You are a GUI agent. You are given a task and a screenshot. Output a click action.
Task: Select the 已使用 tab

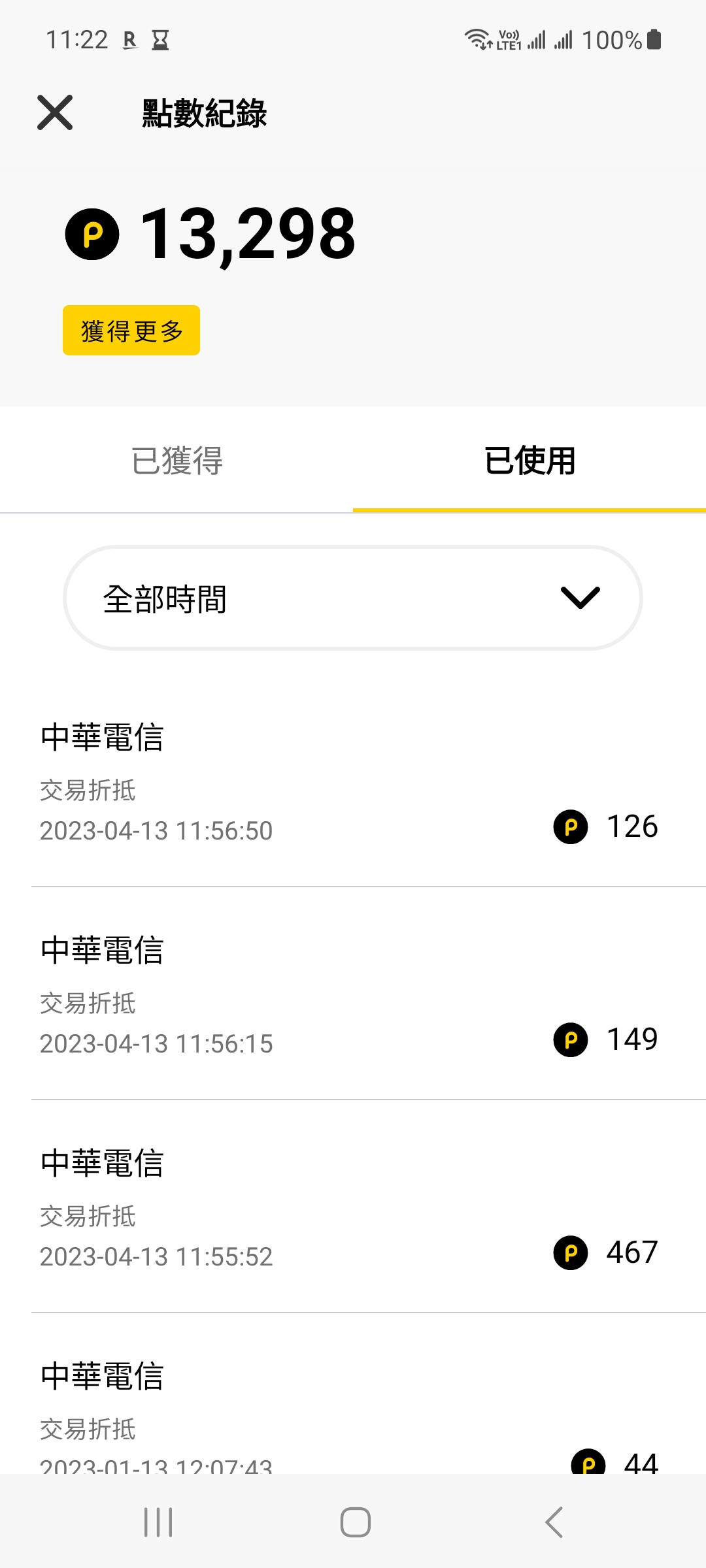click(x=529, y=461)
